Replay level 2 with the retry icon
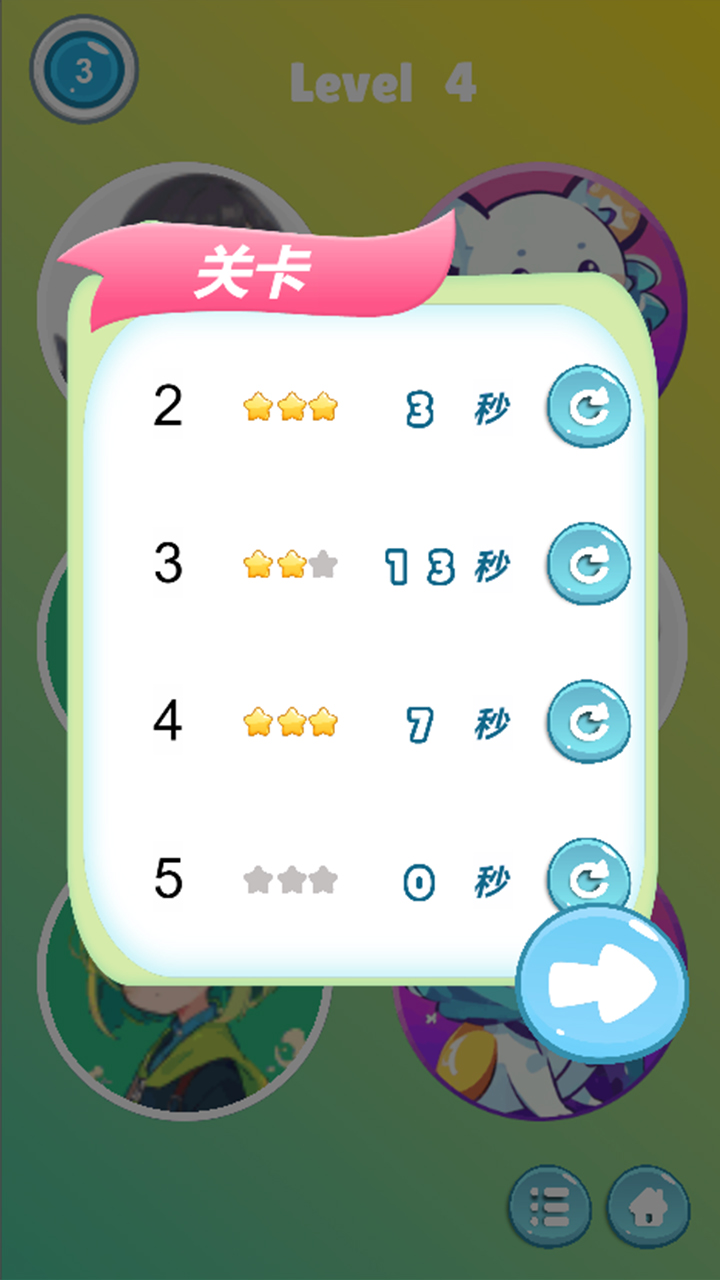The width and height of the screenshot is (720, 1280). click(x=589, y=406)
